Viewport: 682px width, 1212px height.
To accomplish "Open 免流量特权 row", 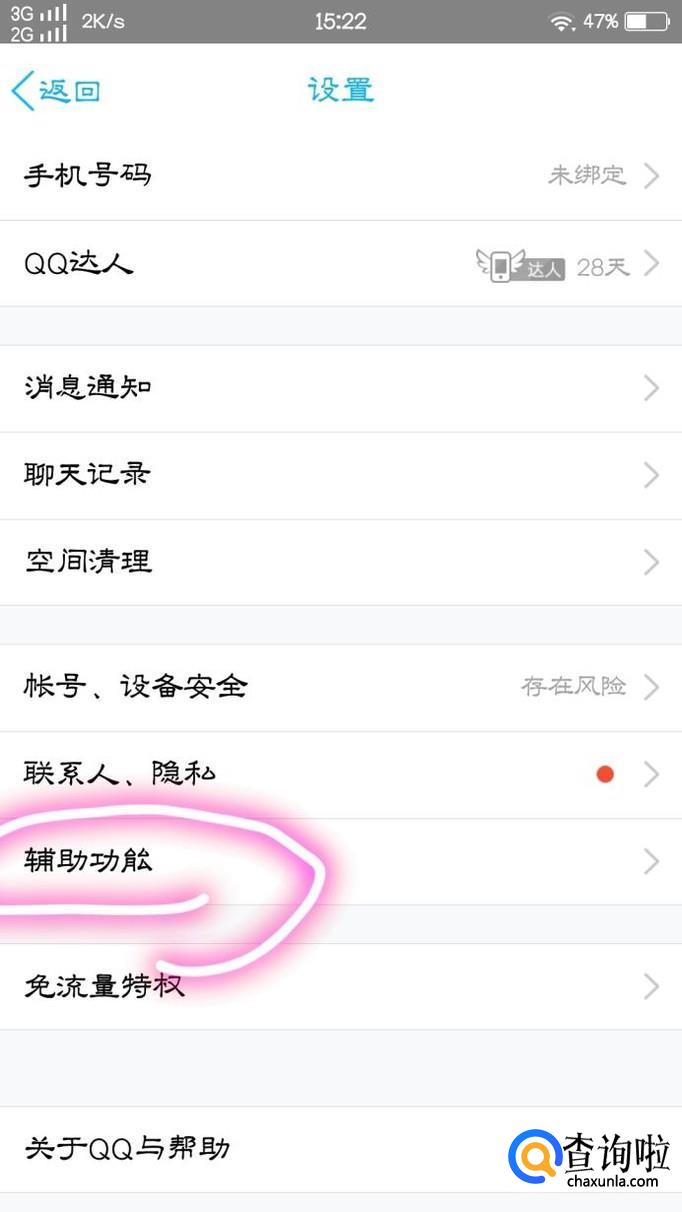I will (340, 987).
